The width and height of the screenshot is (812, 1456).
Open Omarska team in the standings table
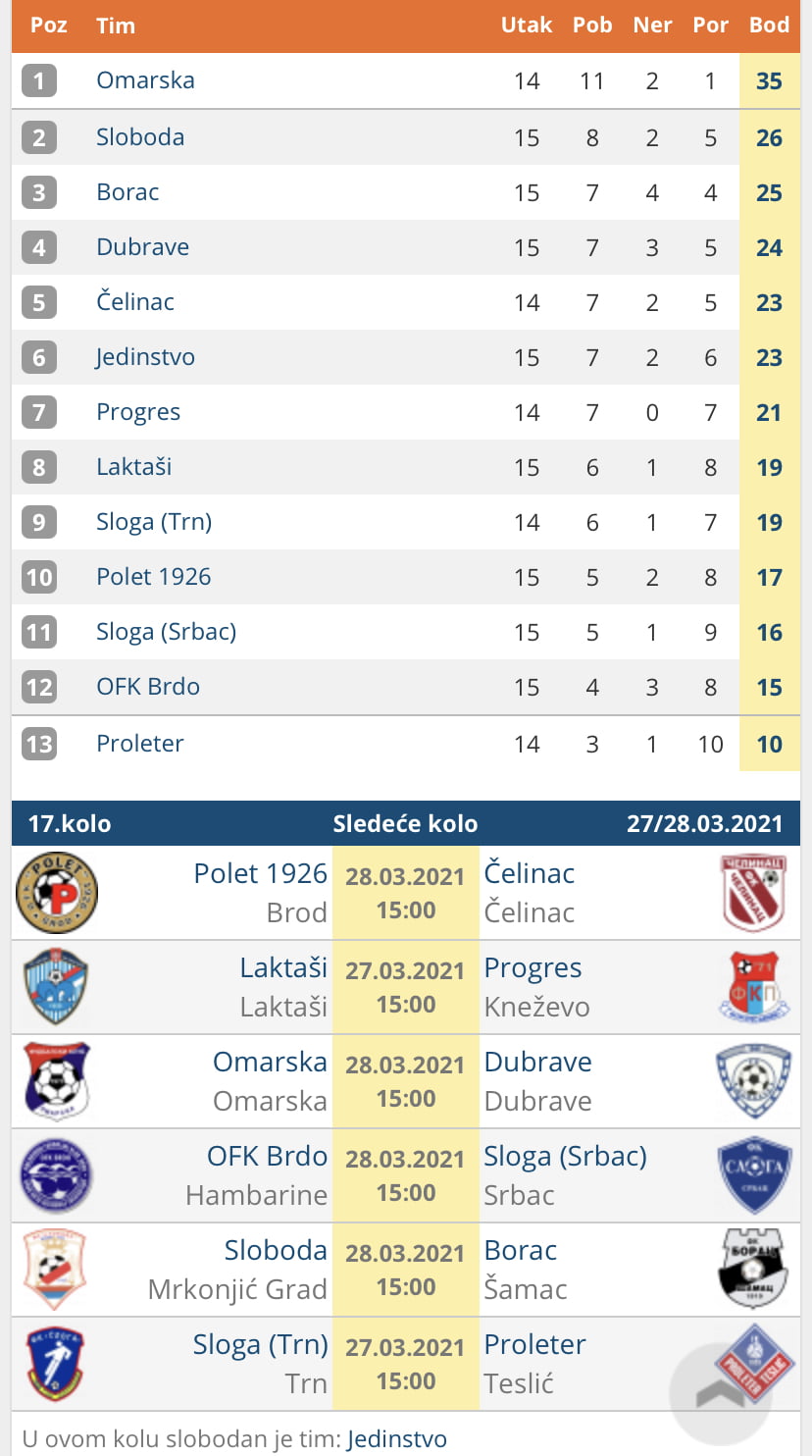tap(145, 80)
